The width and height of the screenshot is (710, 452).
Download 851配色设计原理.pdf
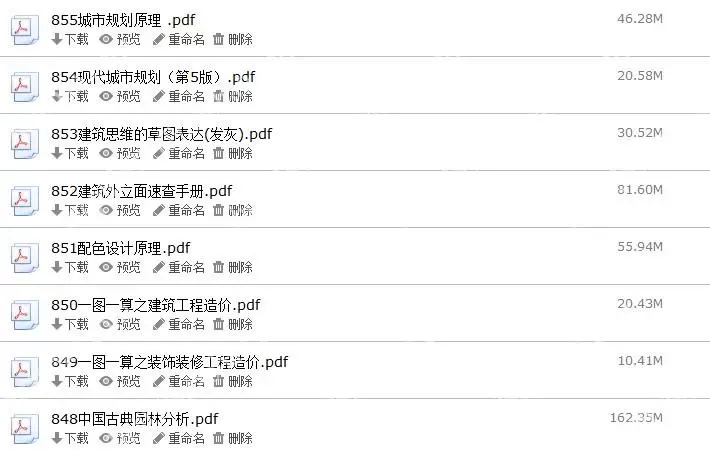click(70, 268)
